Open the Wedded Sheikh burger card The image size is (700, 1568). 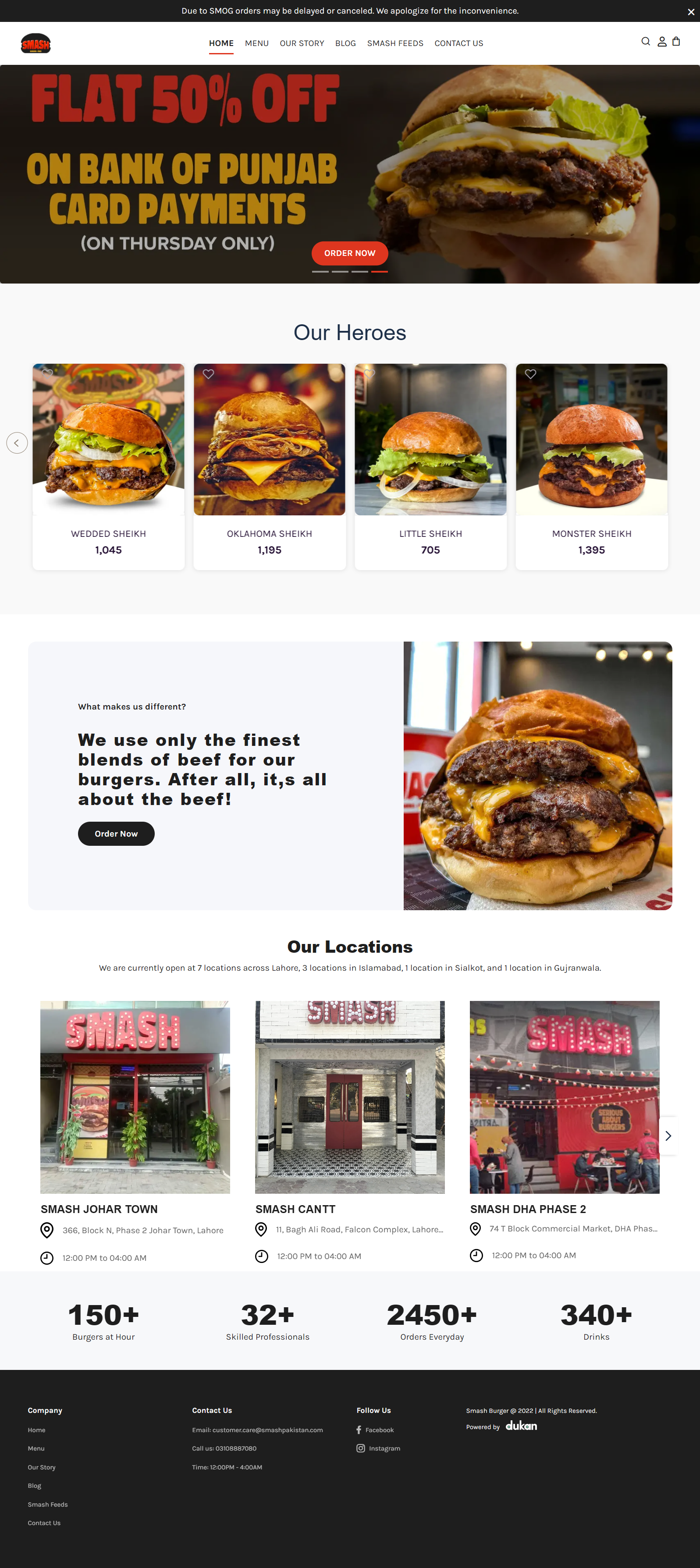(x=108, y=467)
